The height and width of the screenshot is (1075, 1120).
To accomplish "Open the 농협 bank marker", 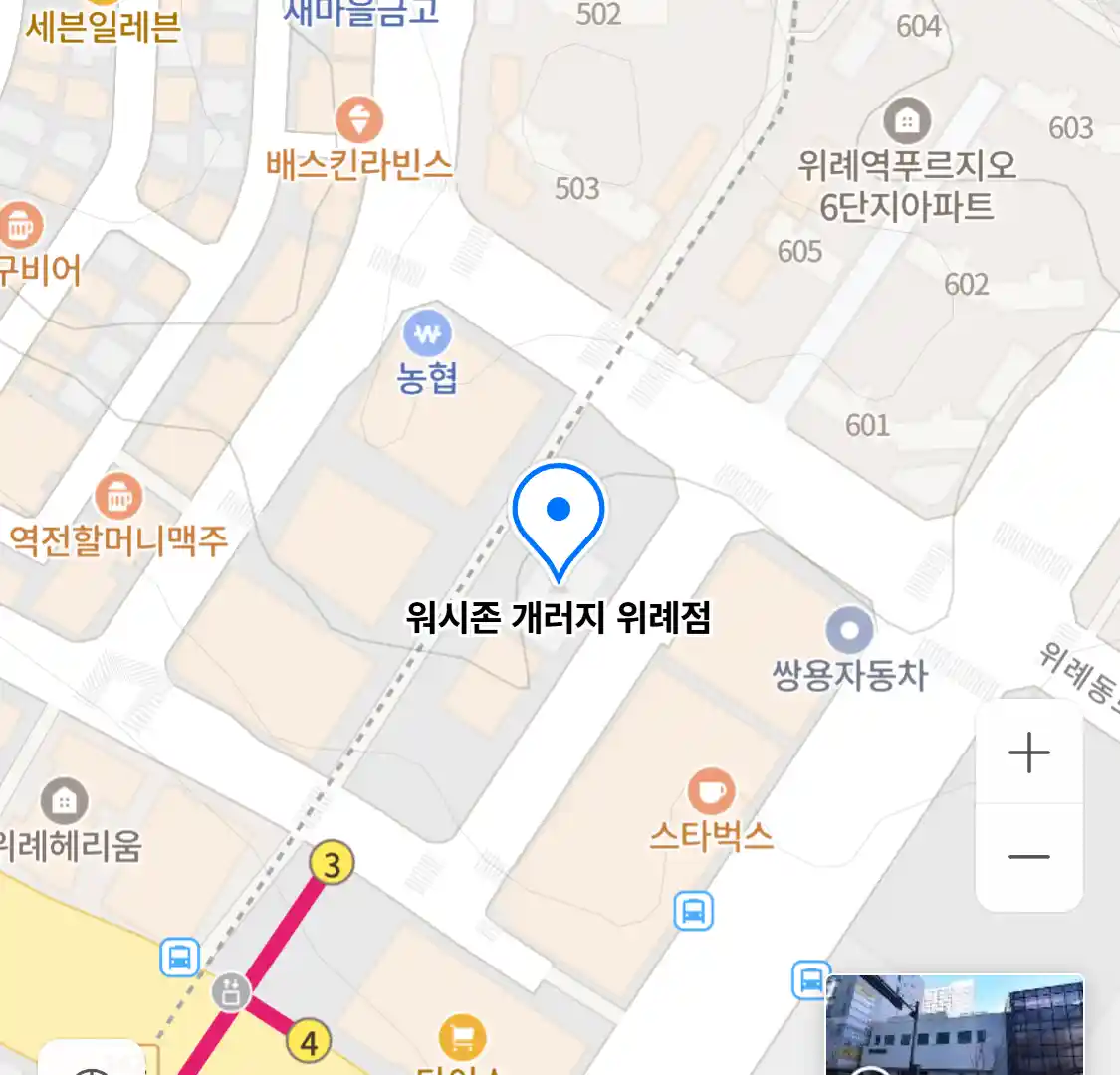I will 427,334.
